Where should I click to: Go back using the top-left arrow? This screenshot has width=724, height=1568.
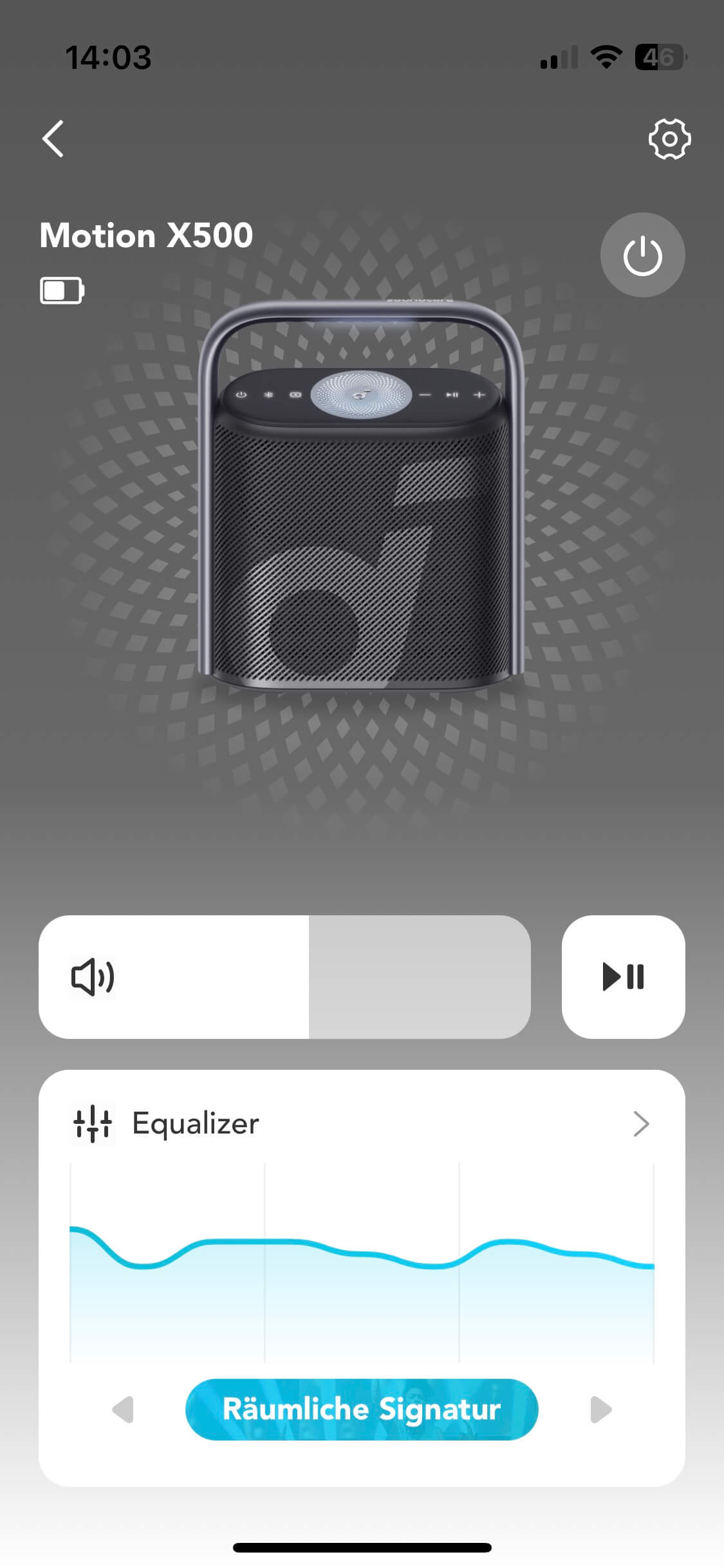coord(53,138)
